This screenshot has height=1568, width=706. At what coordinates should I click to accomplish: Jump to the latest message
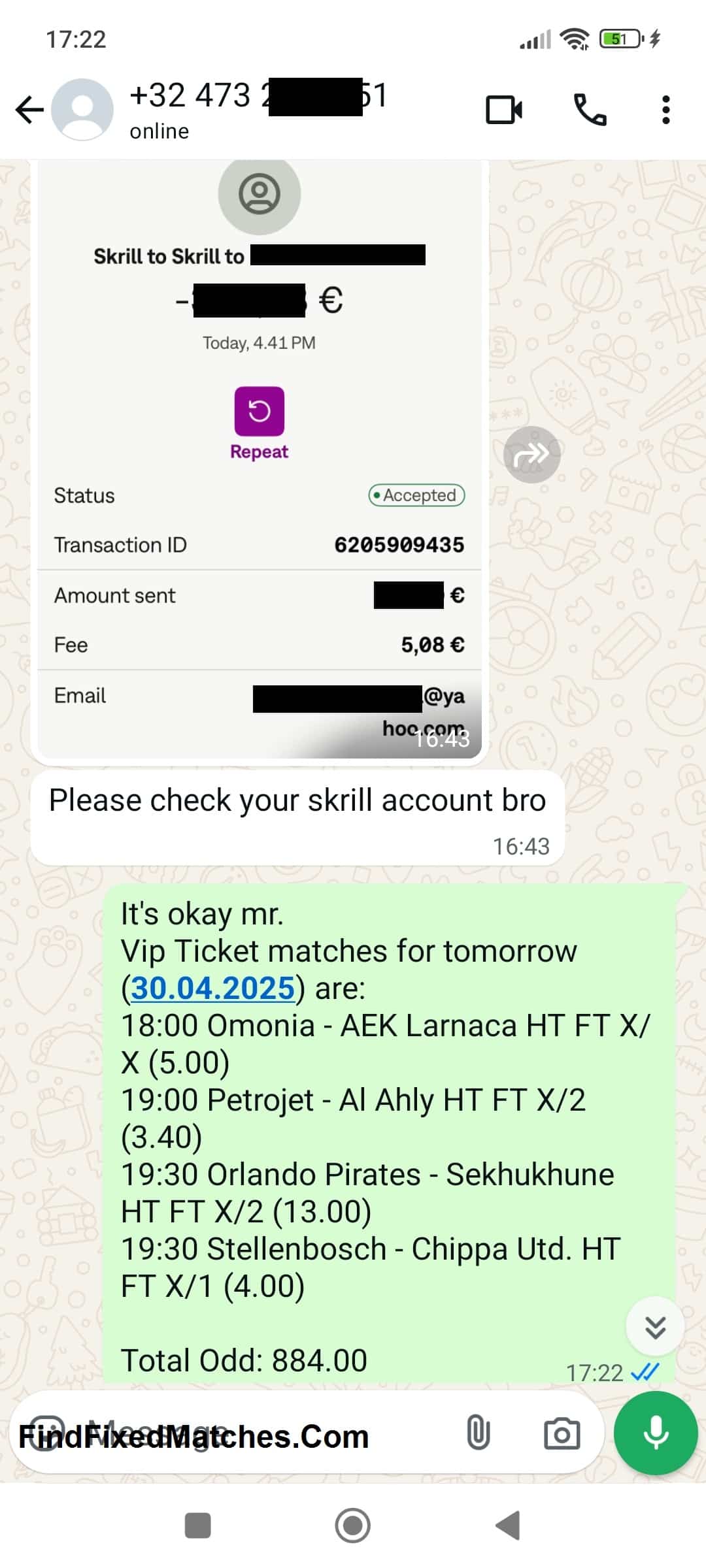(x=655, y=1327)
